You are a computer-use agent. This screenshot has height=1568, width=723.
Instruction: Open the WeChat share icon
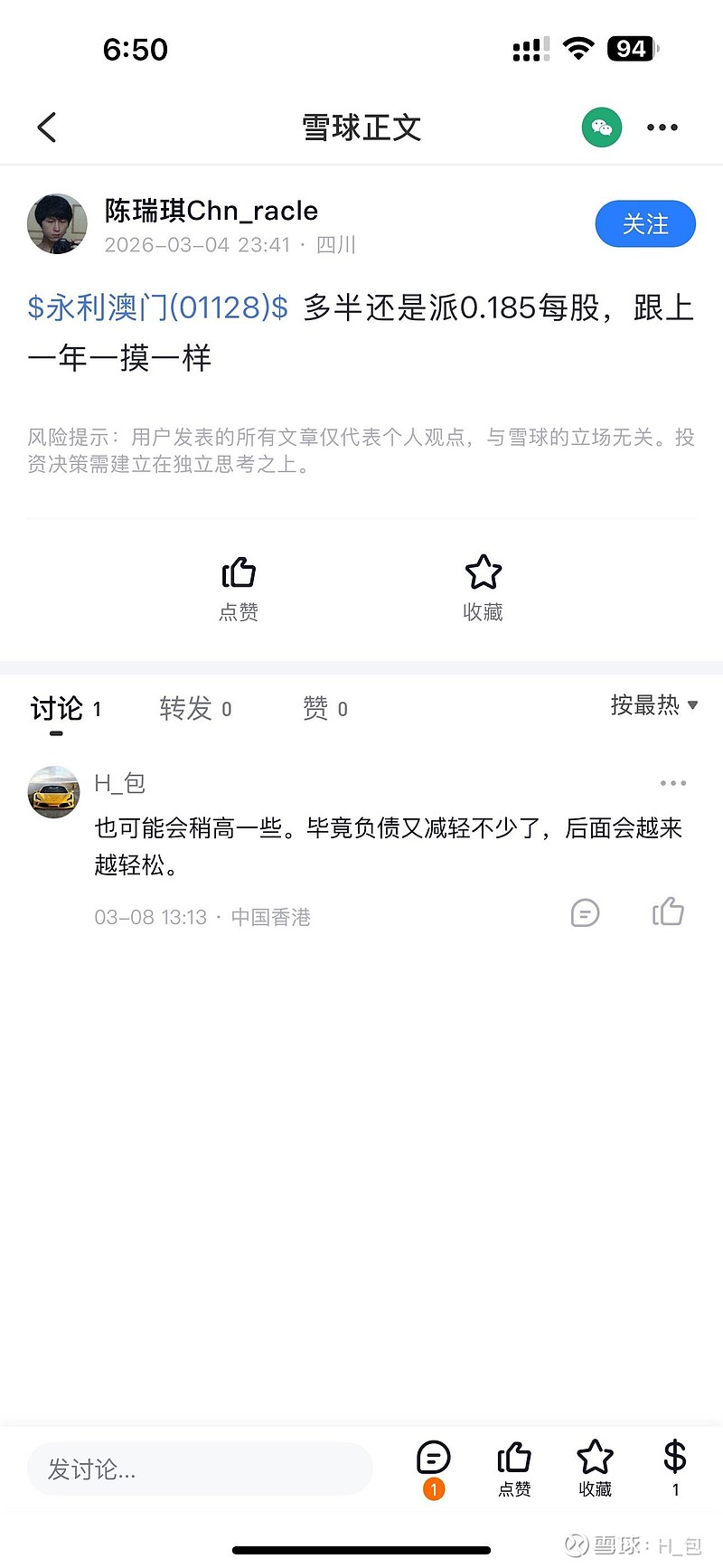(x=600, y=128)
